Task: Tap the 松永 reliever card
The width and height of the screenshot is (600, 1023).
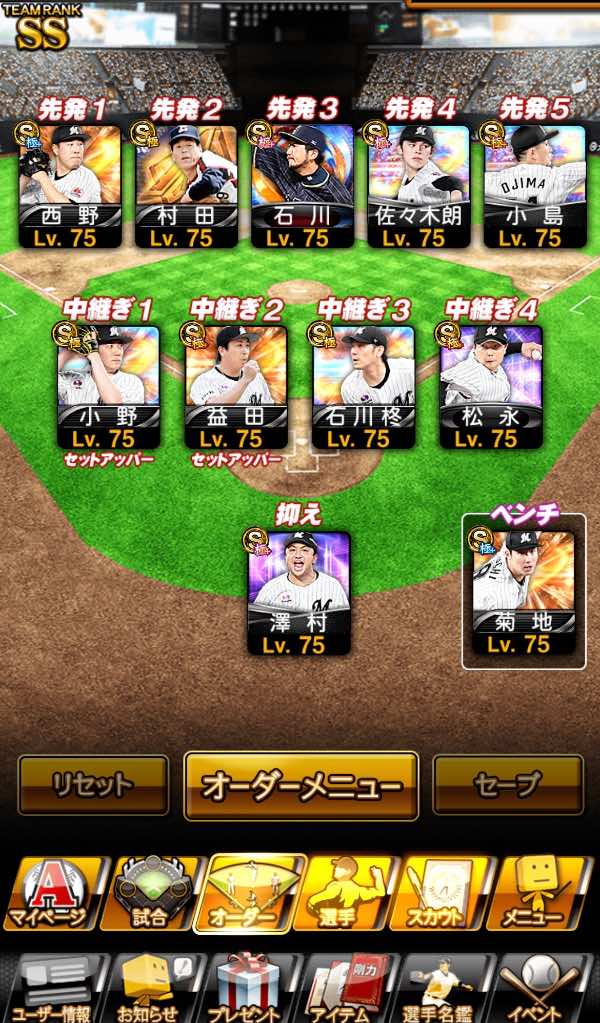Action: coord(491,386)
